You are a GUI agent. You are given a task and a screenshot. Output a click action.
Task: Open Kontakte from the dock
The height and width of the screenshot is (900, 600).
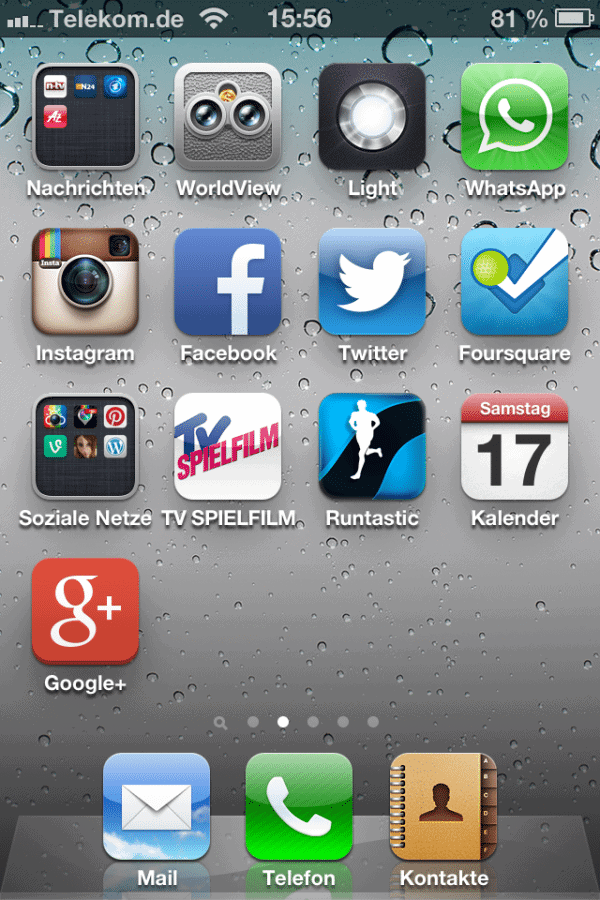click(443, 807)
